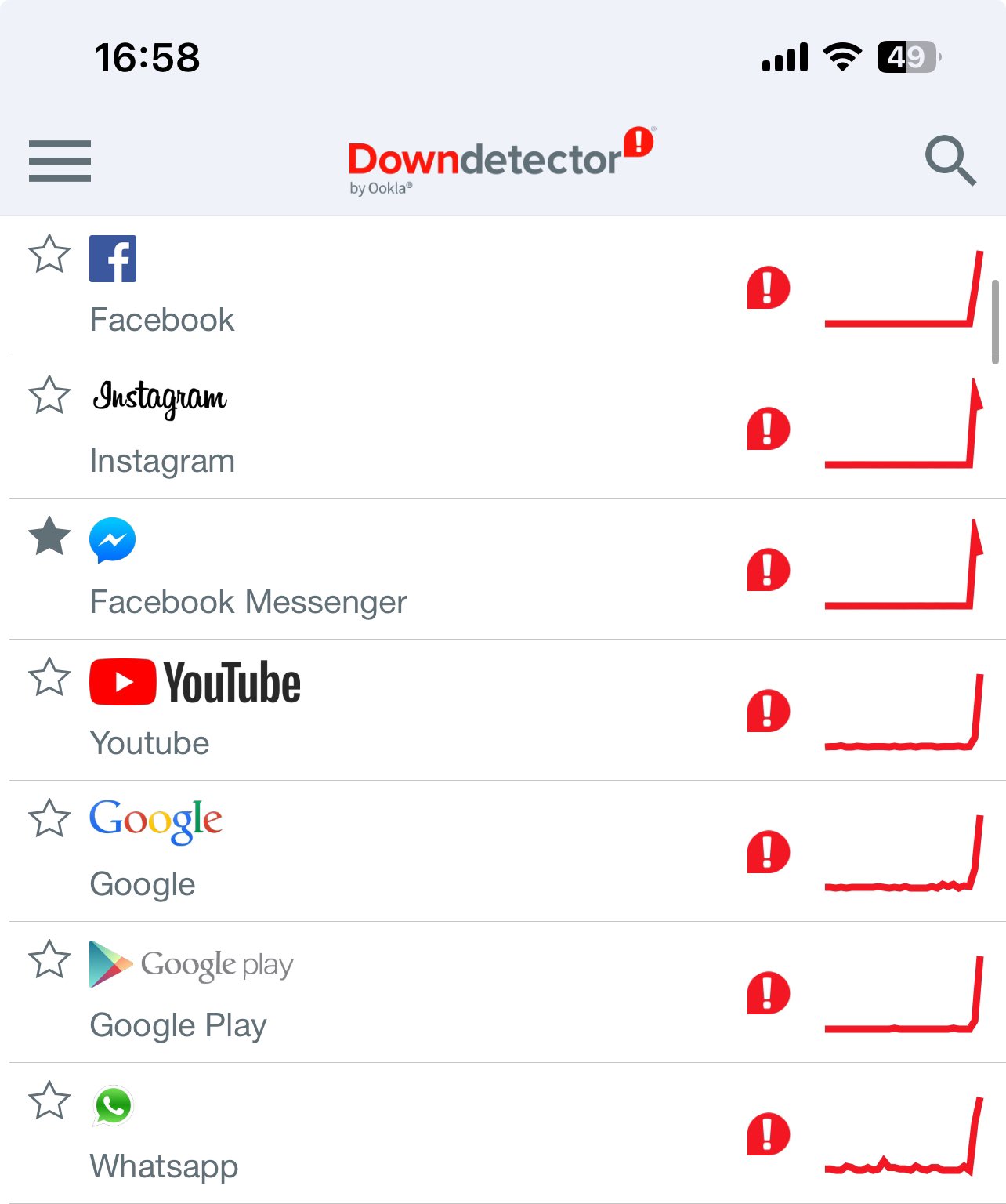Open the hamburger menu
The width and height of the screenshot is (1006, 1204).
point(60,161)
